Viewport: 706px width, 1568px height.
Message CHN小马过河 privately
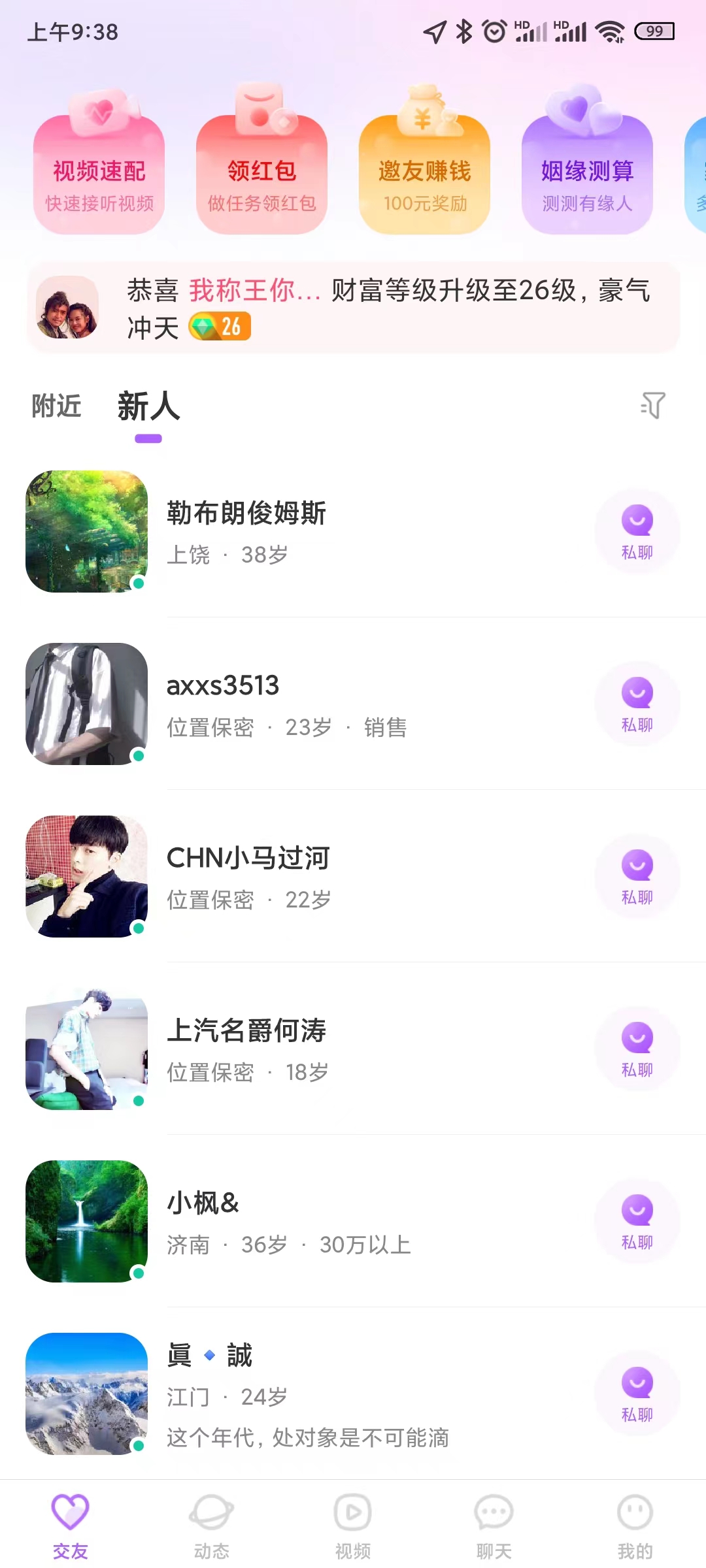pos(637,877)
